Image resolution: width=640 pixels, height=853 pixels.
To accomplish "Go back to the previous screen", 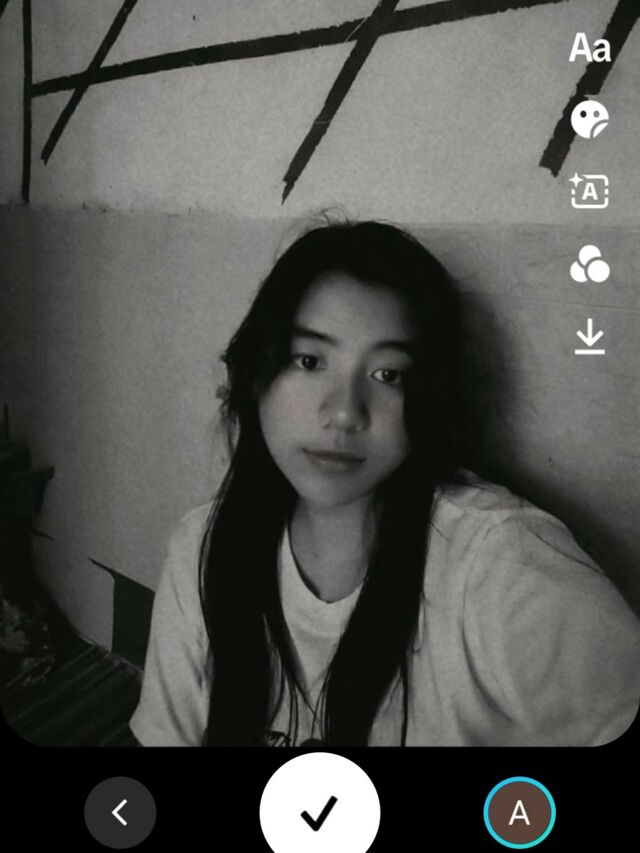I will click(x=120, y=813).
